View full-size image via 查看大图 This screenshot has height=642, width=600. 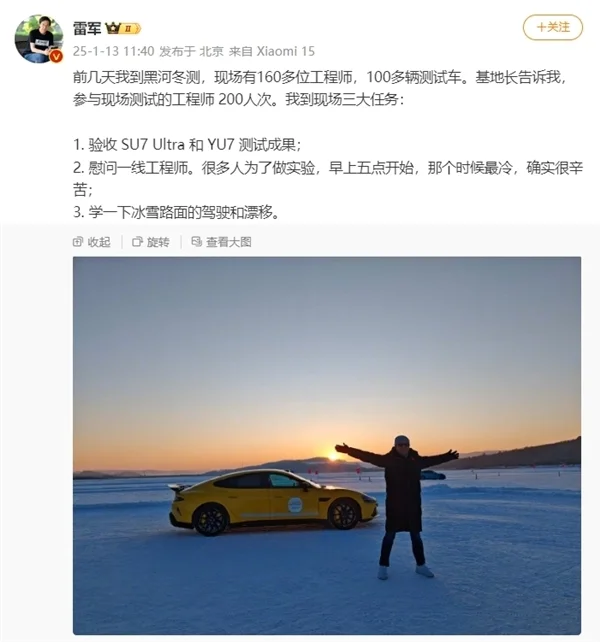[x=221, y=242]
